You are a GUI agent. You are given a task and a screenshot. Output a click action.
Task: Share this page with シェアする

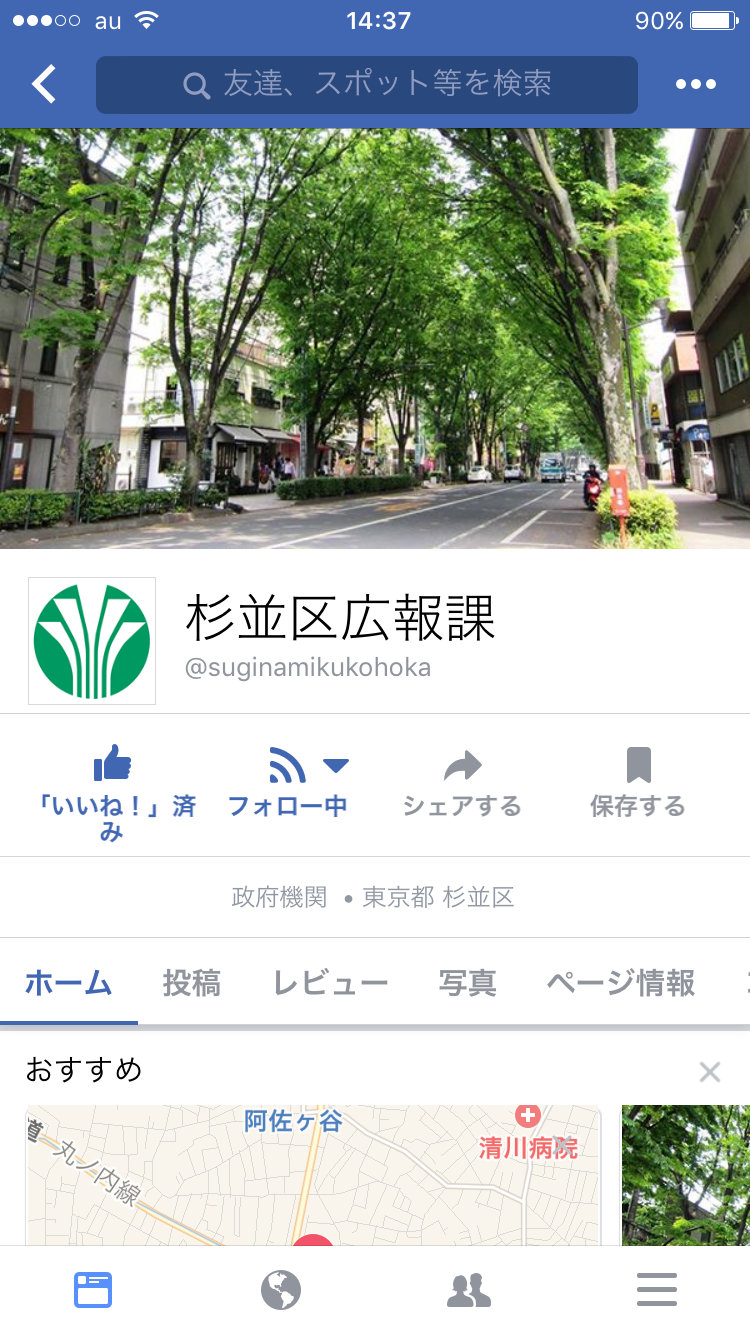point(462,785)
